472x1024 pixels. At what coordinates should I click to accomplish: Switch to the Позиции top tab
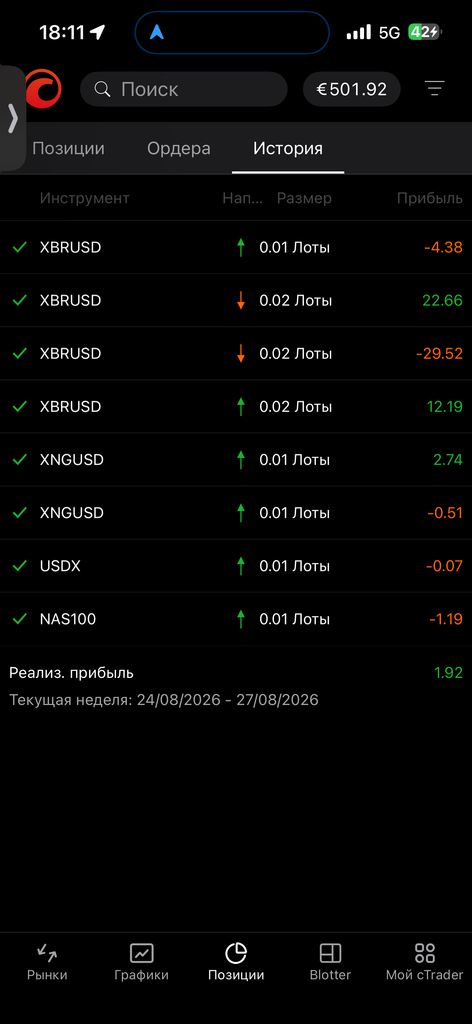[69, 148]
